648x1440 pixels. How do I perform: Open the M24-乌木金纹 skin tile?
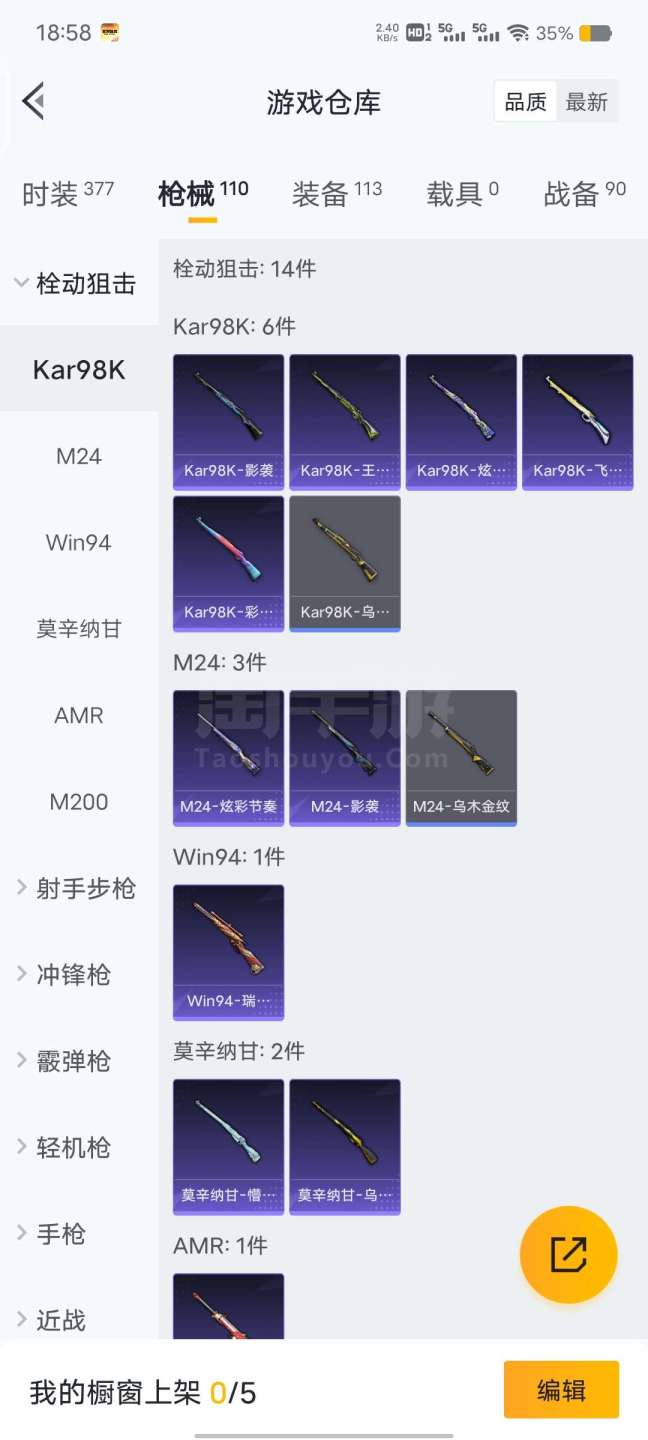(461, 757)
